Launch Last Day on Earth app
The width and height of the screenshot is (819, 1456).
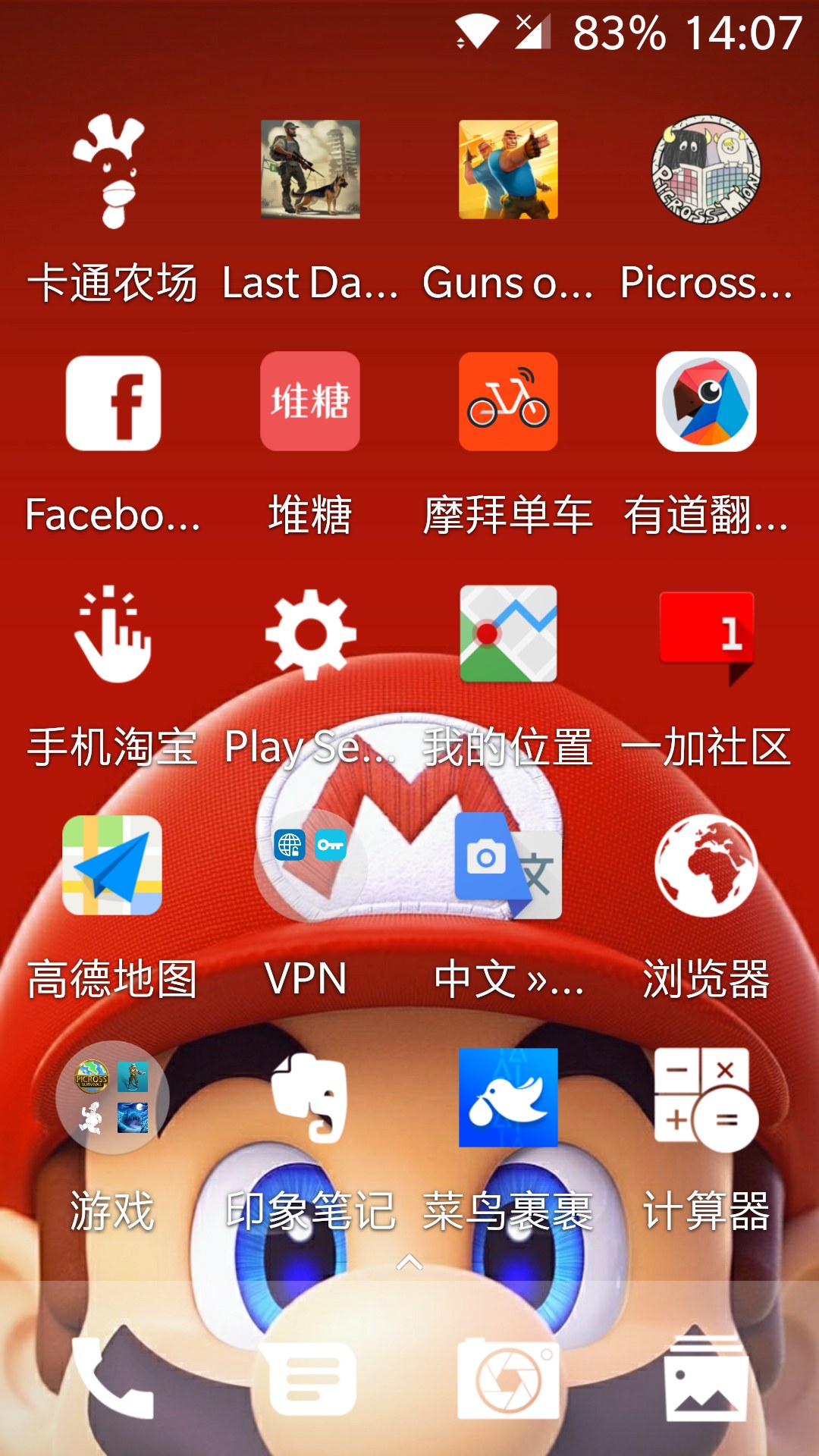point(310,171)
